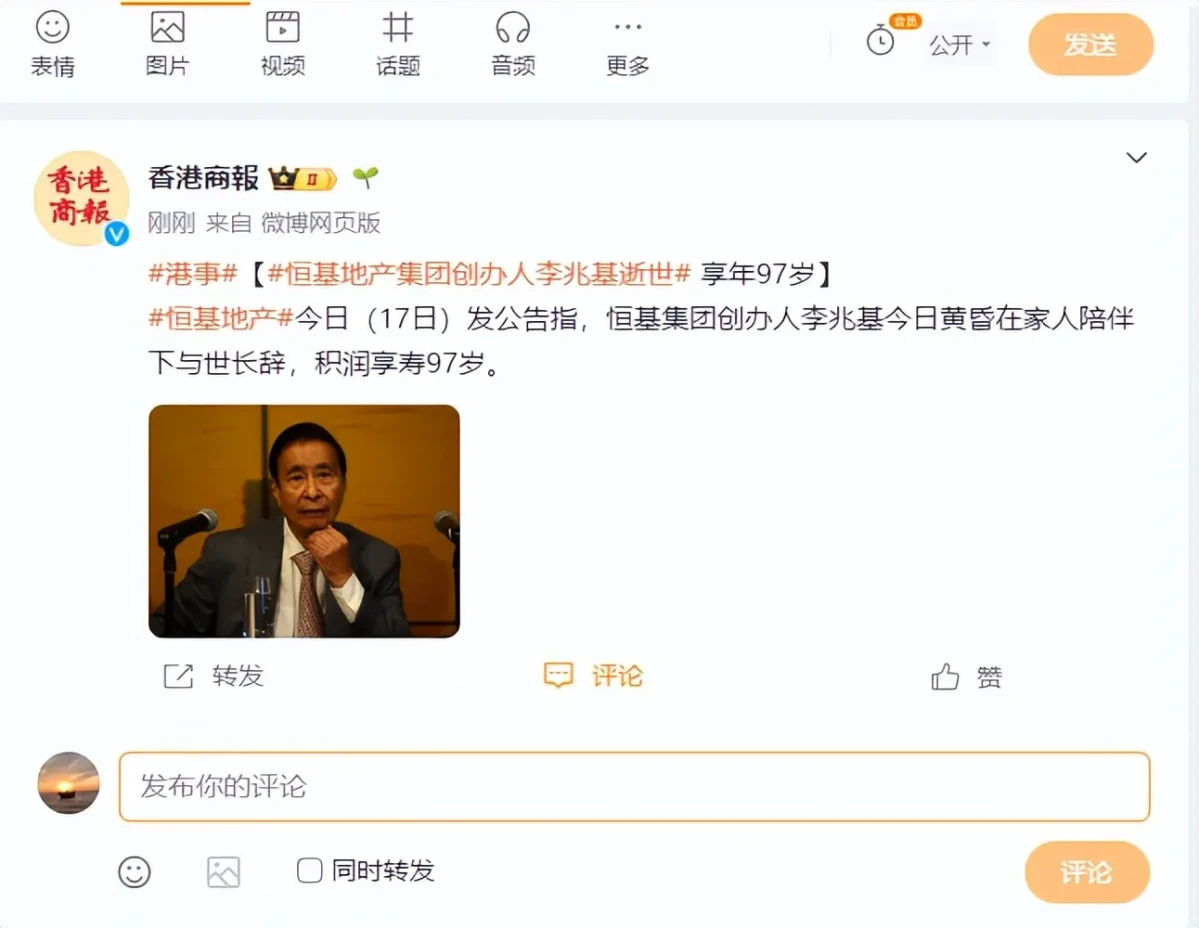Open the emoji picker (表情)
This screenshot has height=928, width=1199.
click(52, 45)
